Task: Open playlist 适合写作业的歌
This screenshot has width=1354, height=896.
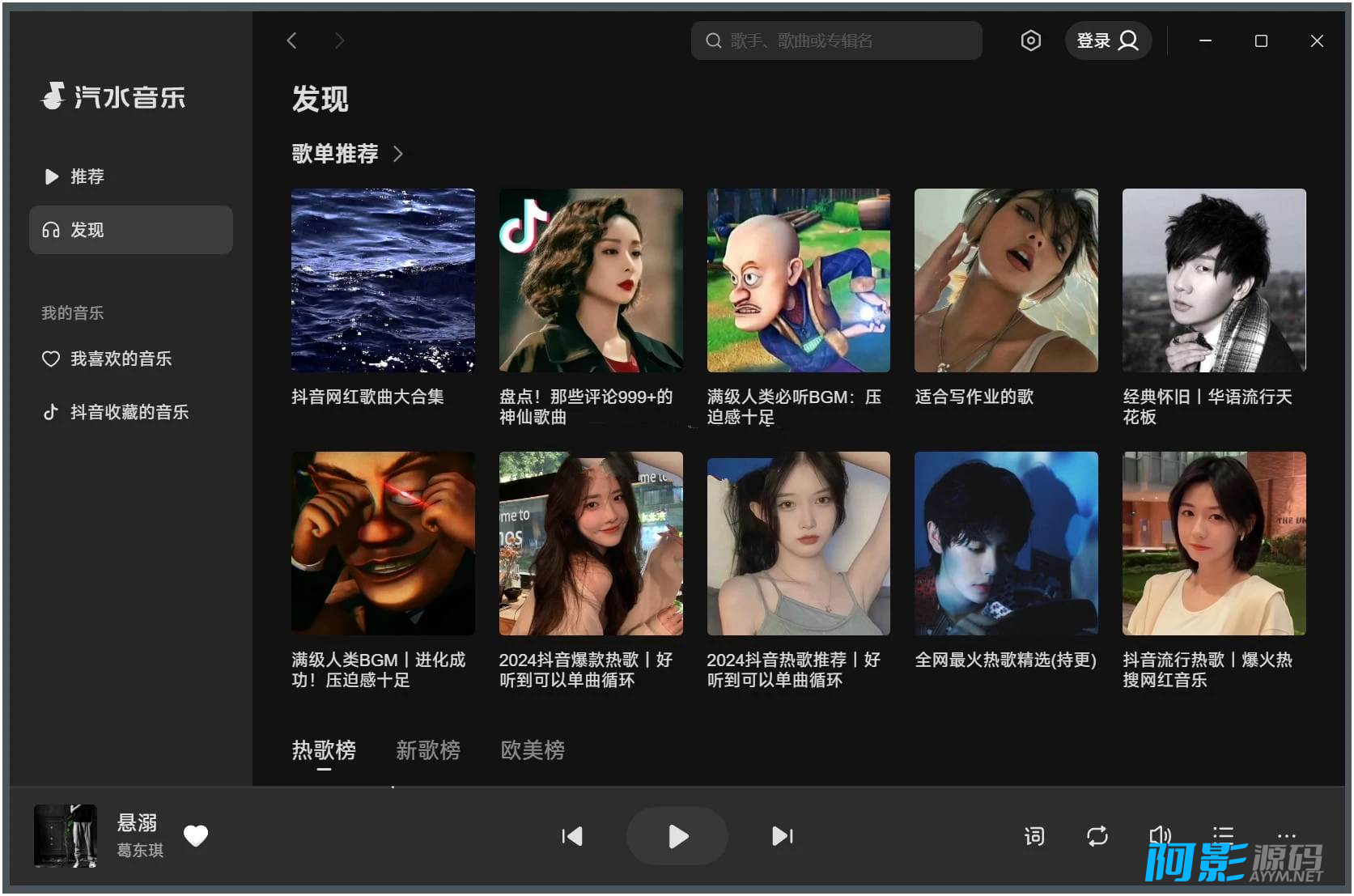Action: [1006, 280]
